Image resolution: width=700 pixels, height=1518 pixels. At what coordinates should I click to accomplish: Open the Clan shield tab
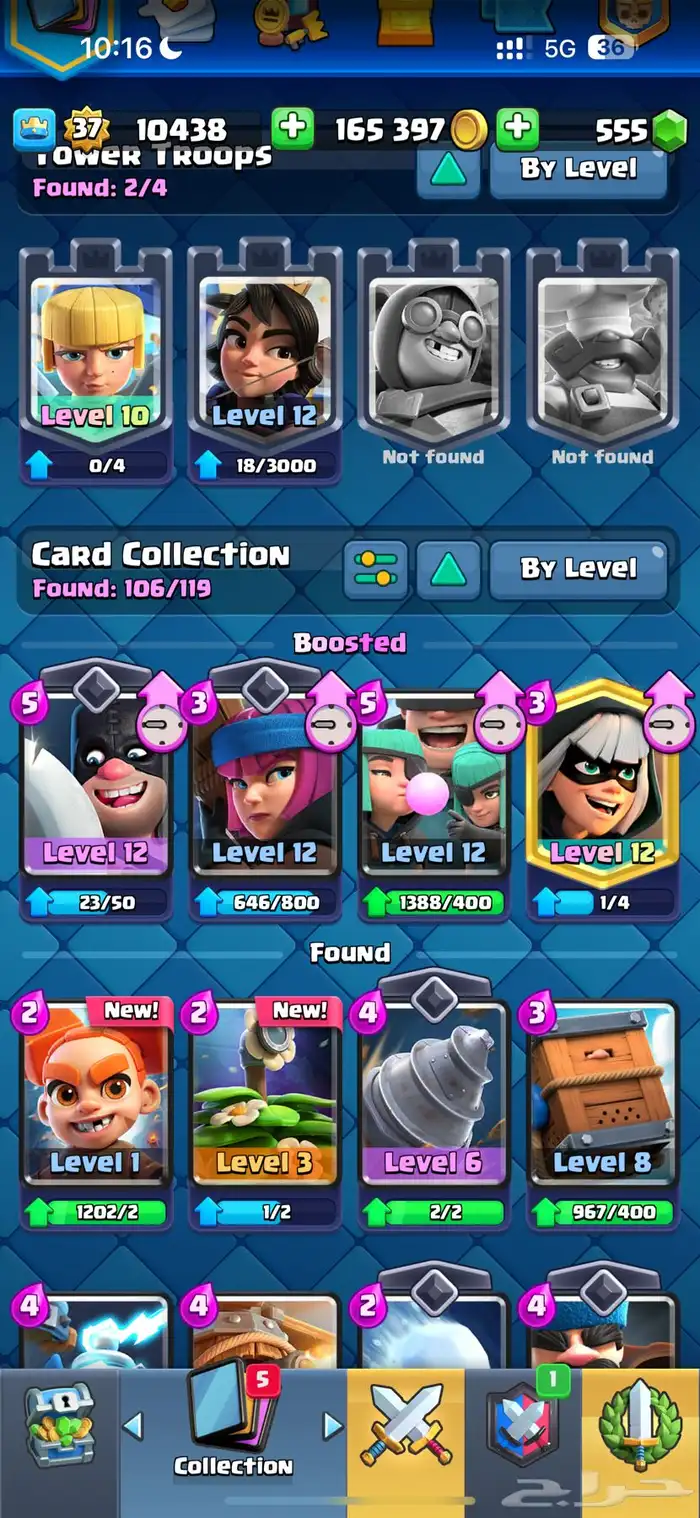[522, 1440]
